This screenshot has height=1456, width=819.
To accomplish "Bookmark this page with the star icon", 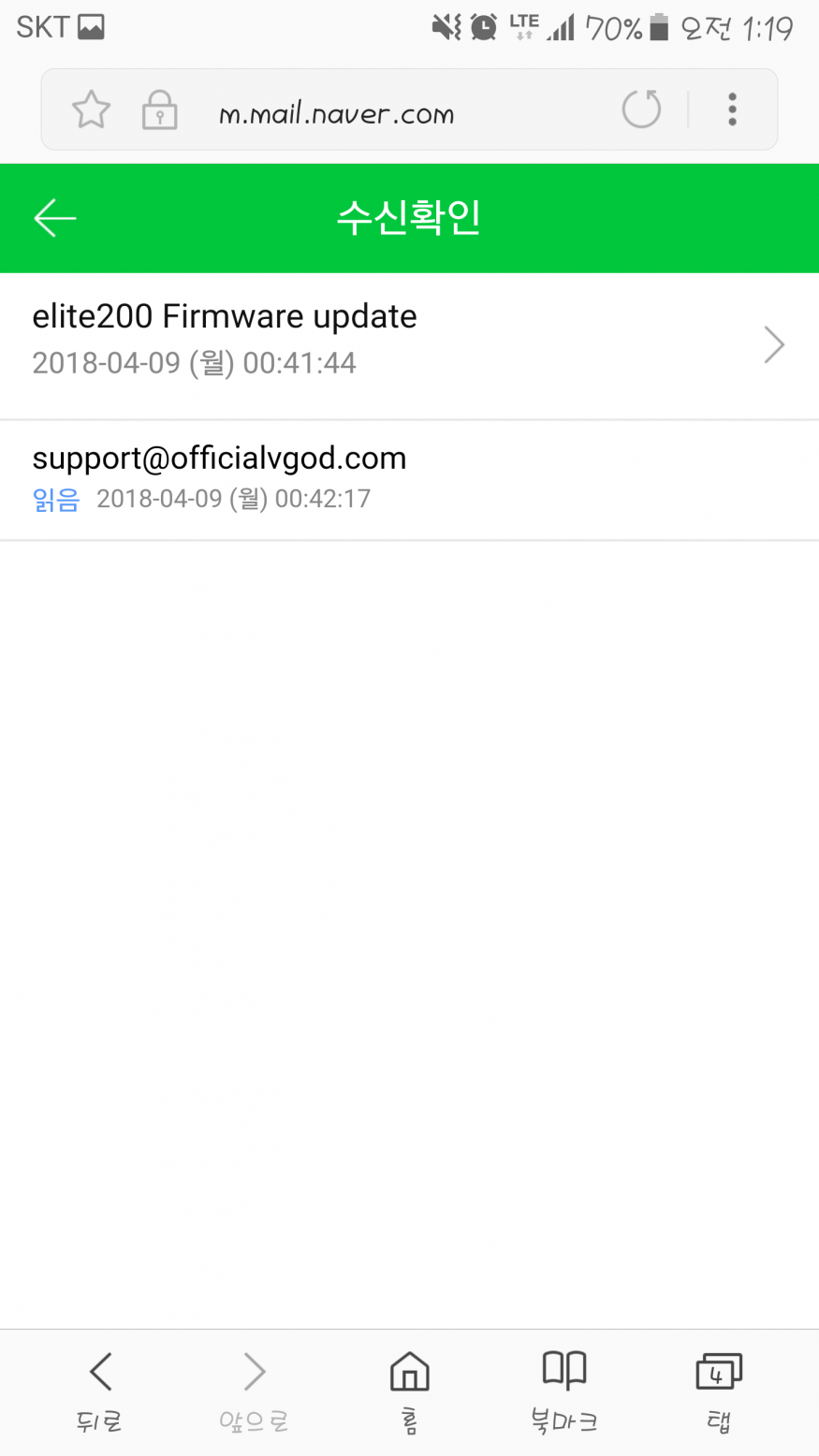I will [91, 110].
